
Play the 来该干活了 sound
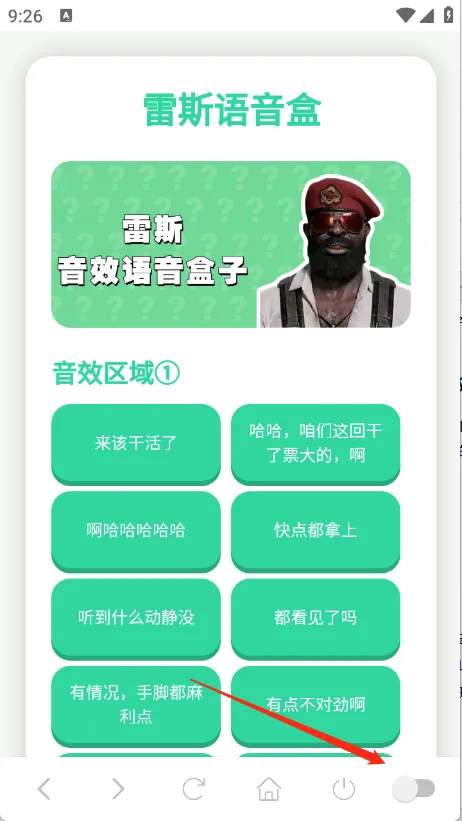tap(136, 444)
